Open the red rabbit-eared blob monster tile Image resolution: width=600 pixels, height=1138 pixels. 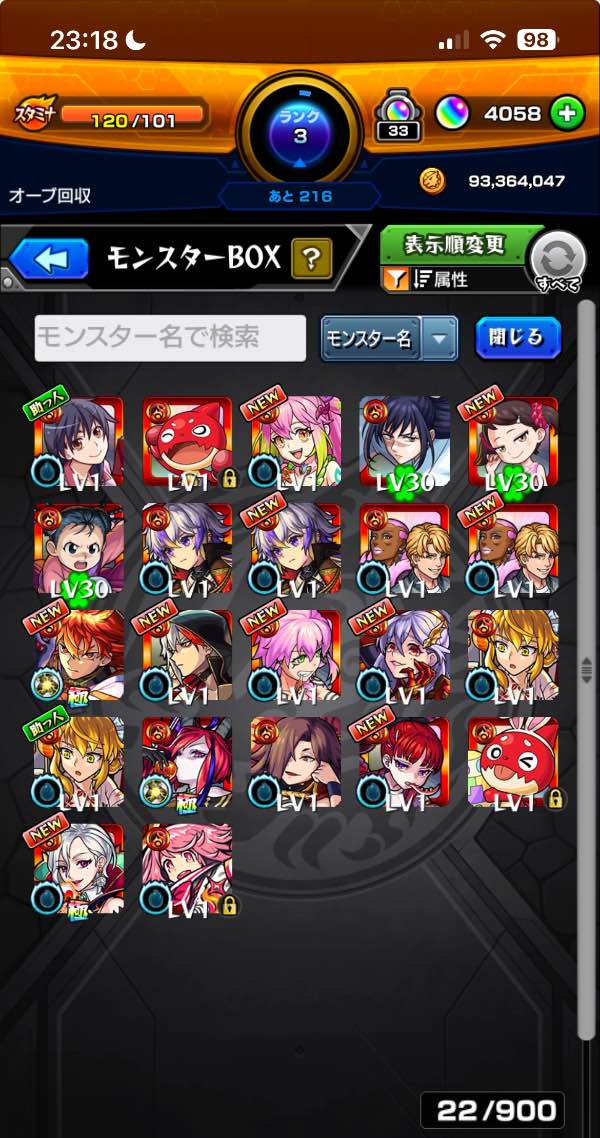[512, 762]
